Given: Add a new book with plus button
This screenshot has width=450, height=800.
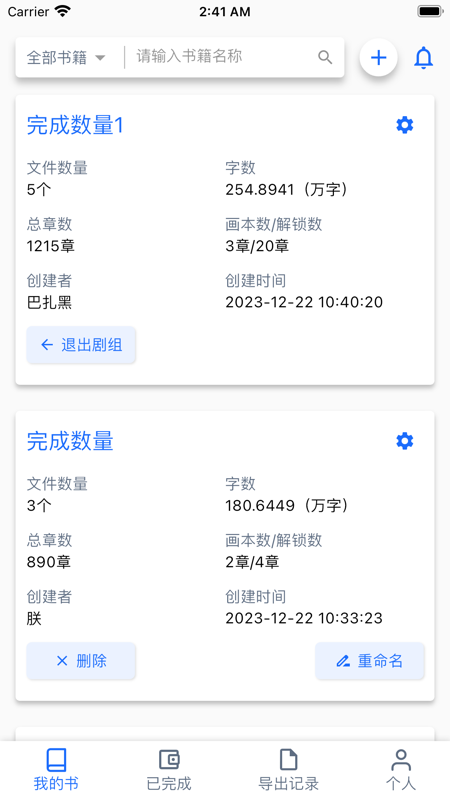Looking at the screenshot, I should (378, 58).
